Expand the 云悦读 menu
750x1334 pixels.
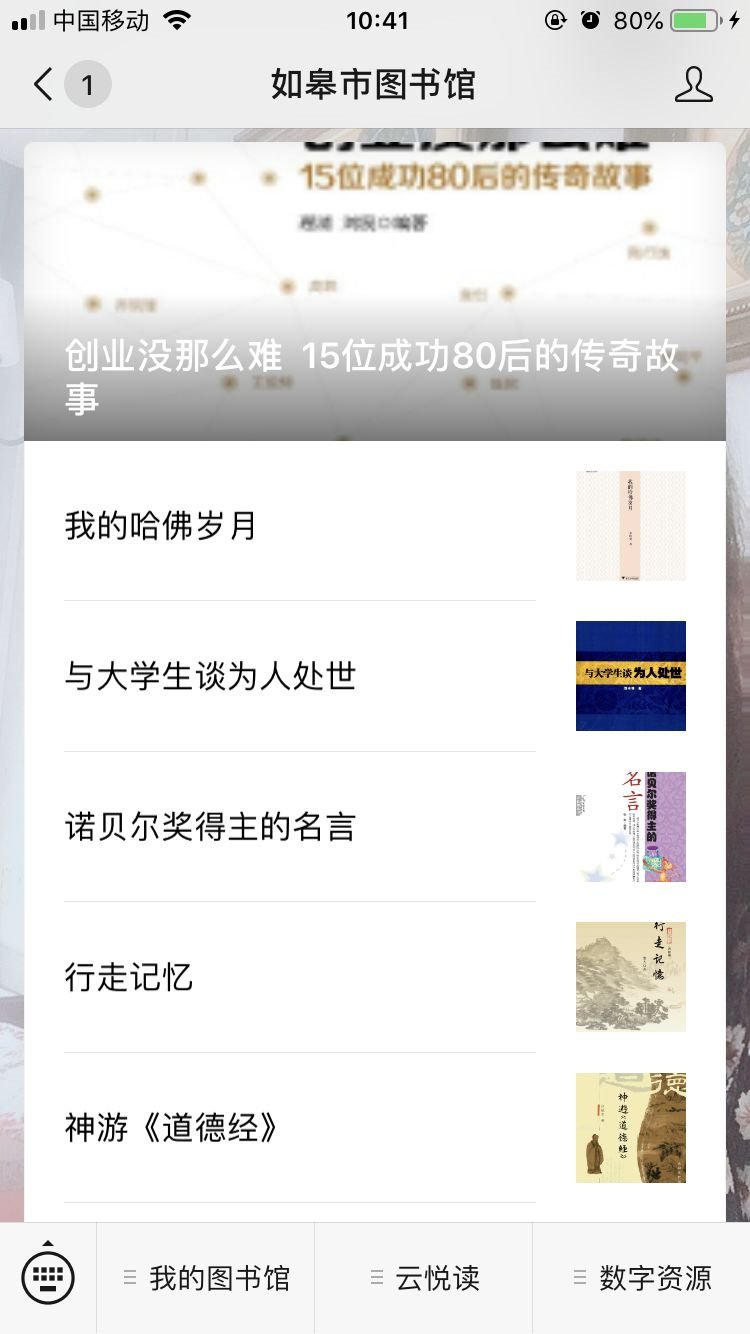point(424,1278)
